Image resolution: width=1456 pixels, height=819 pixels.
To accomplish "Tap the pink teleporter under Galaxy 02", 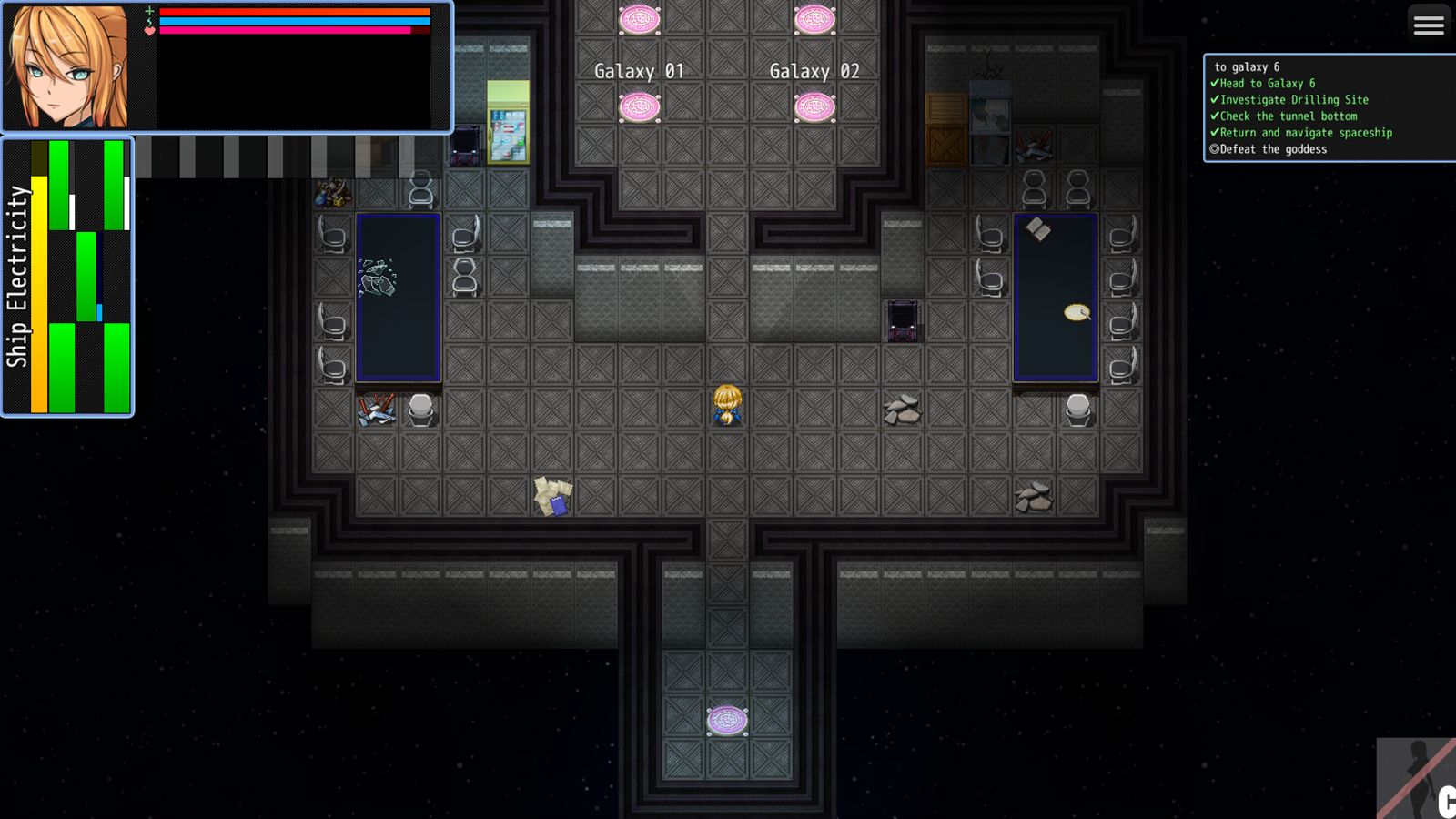I will [x=814, y=107].
